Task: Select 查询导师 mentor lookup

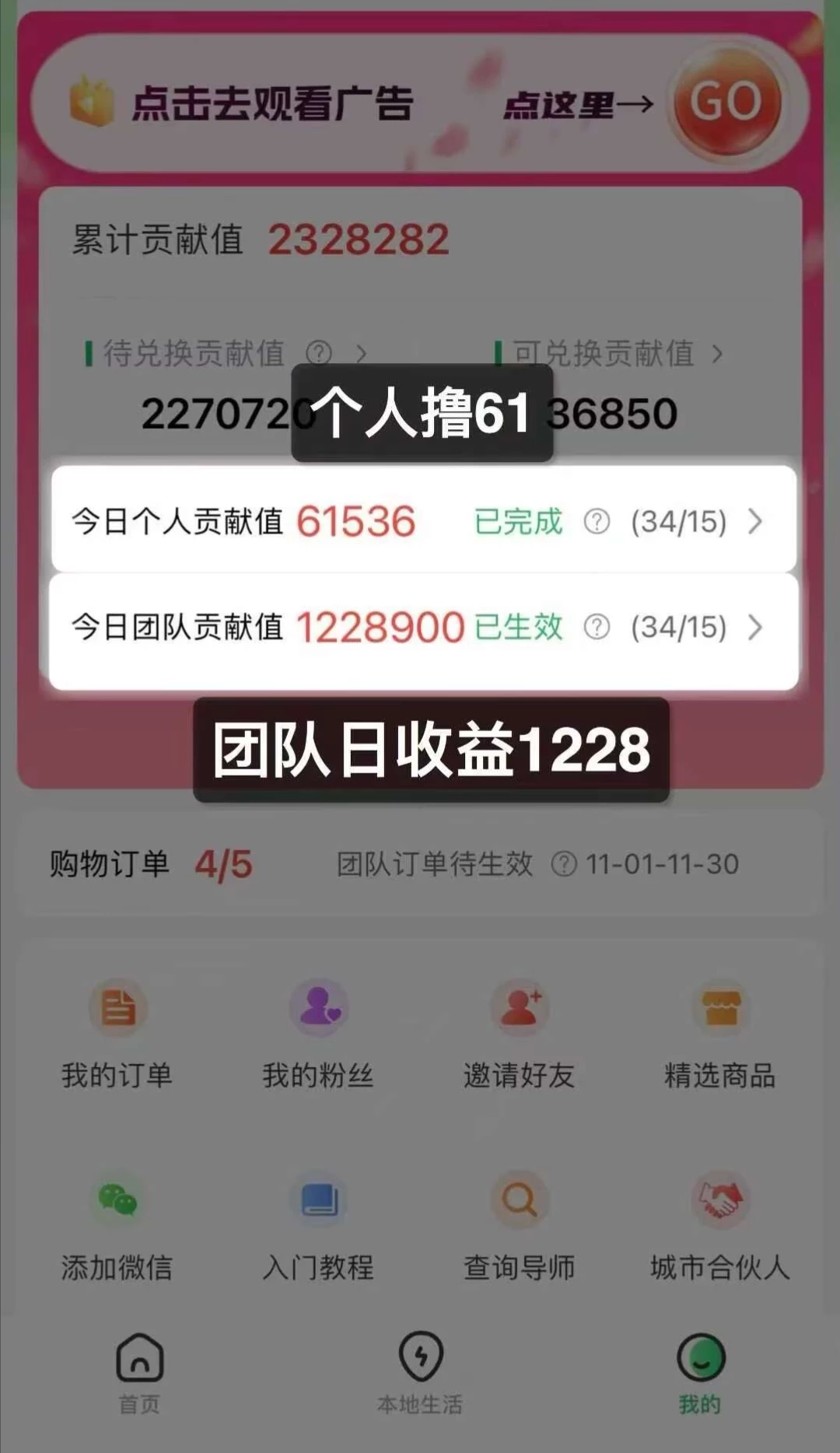Action: [x=520, y=1221]
